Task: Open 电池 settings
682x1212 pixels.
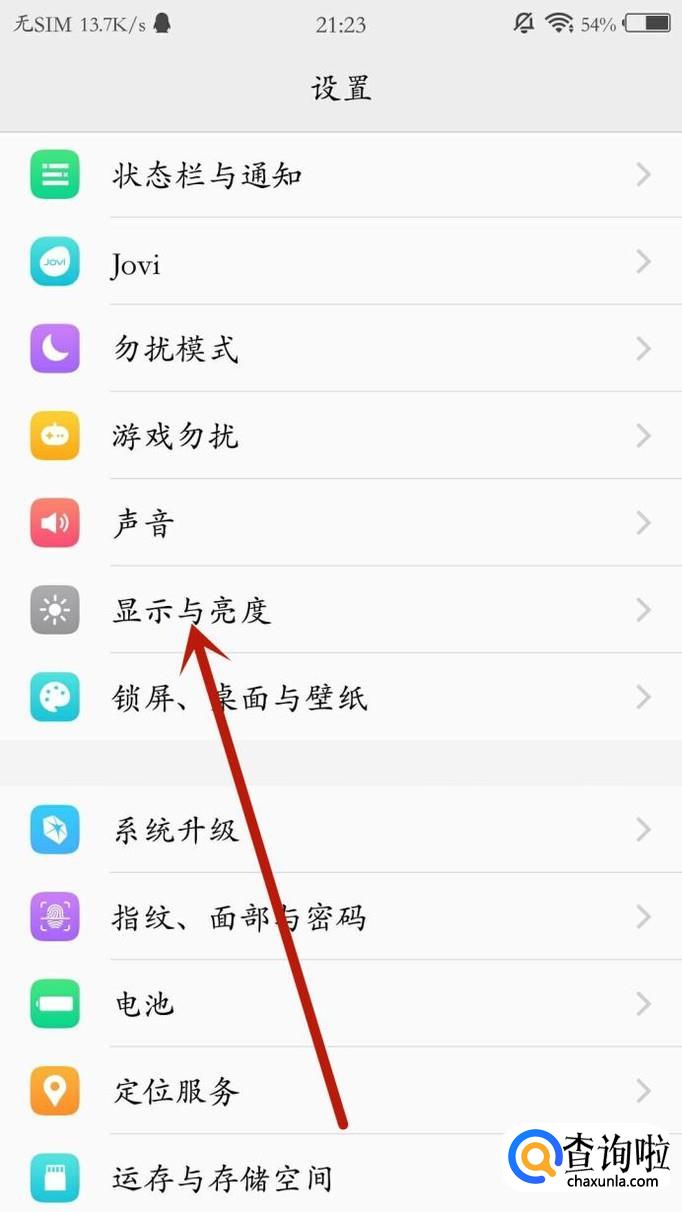Action: click(341, 1003)
